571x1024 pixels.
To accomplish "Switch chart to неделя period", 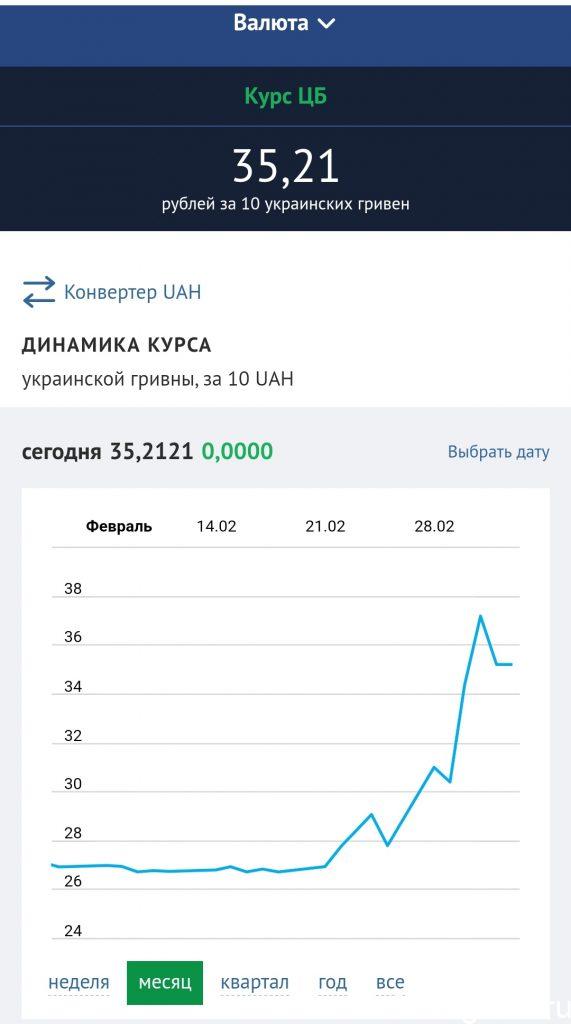I will [x=79, y=982].
